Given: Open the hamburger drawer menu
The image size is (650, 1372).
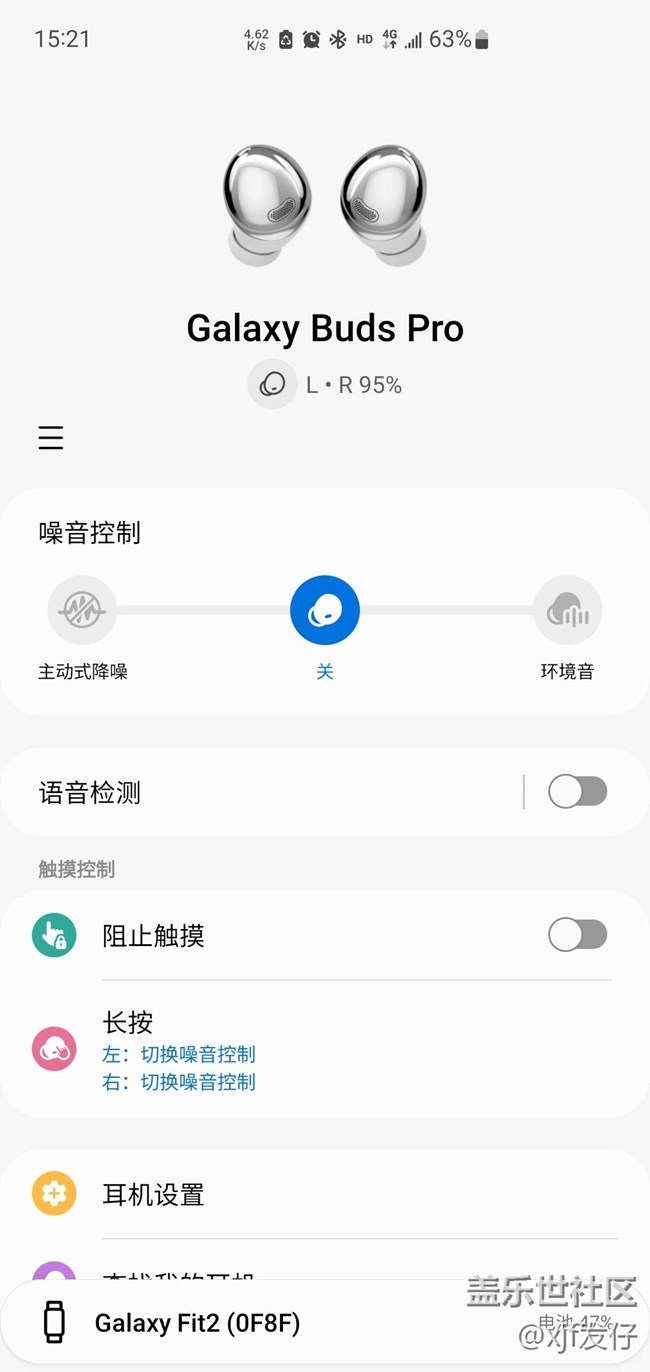Looking at the screenshot, I should point(51,438).
